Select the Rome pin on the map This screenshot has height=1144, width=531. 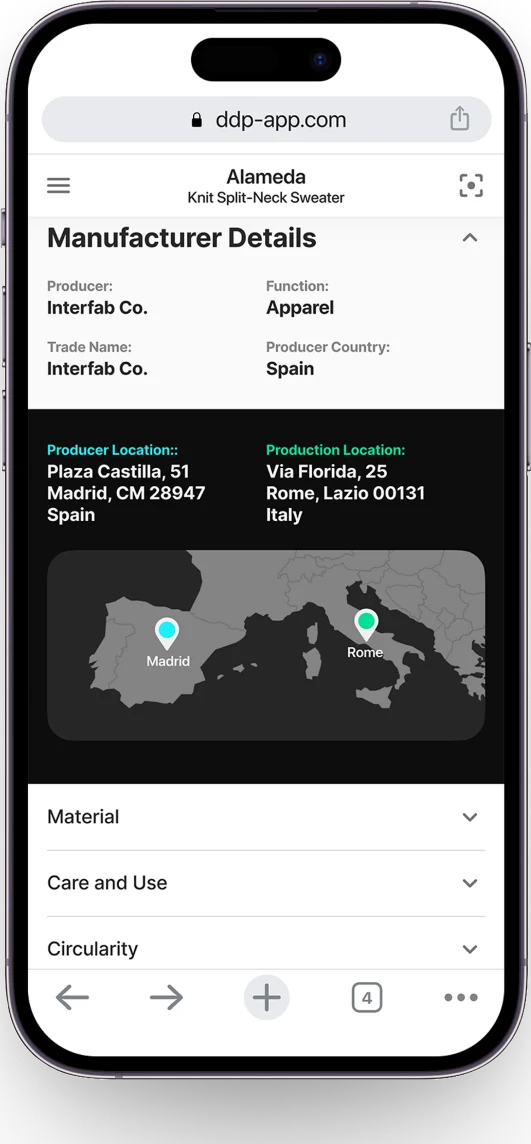(366, 625)
